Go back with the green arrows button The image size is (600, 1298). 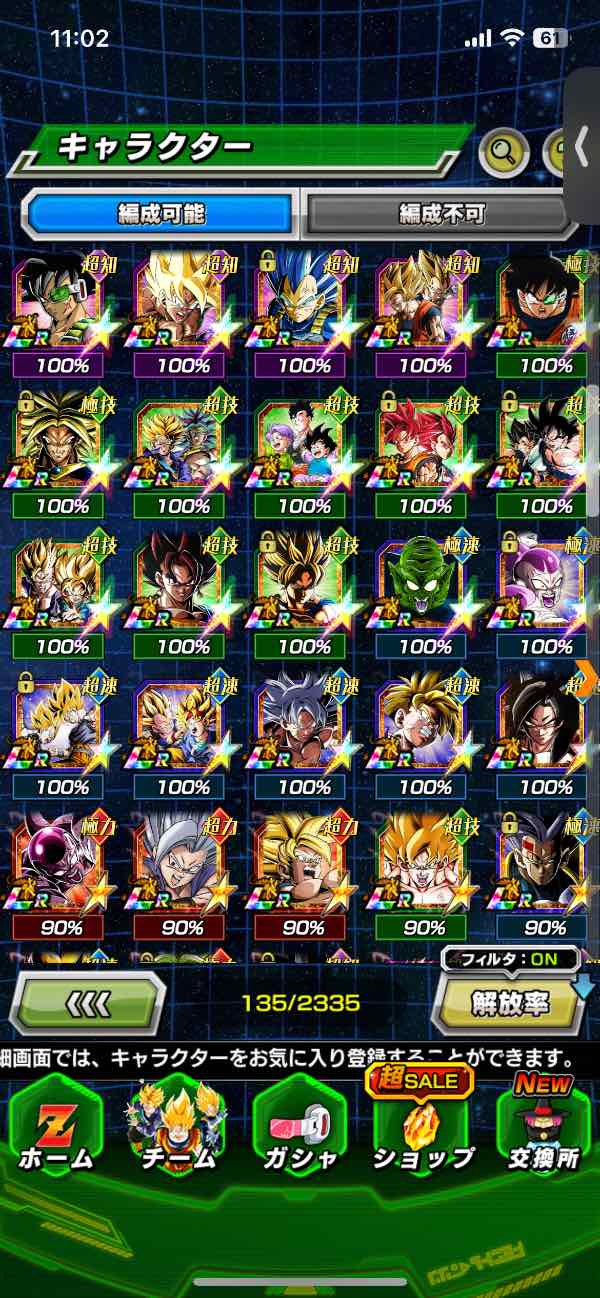coord(87,1002)
